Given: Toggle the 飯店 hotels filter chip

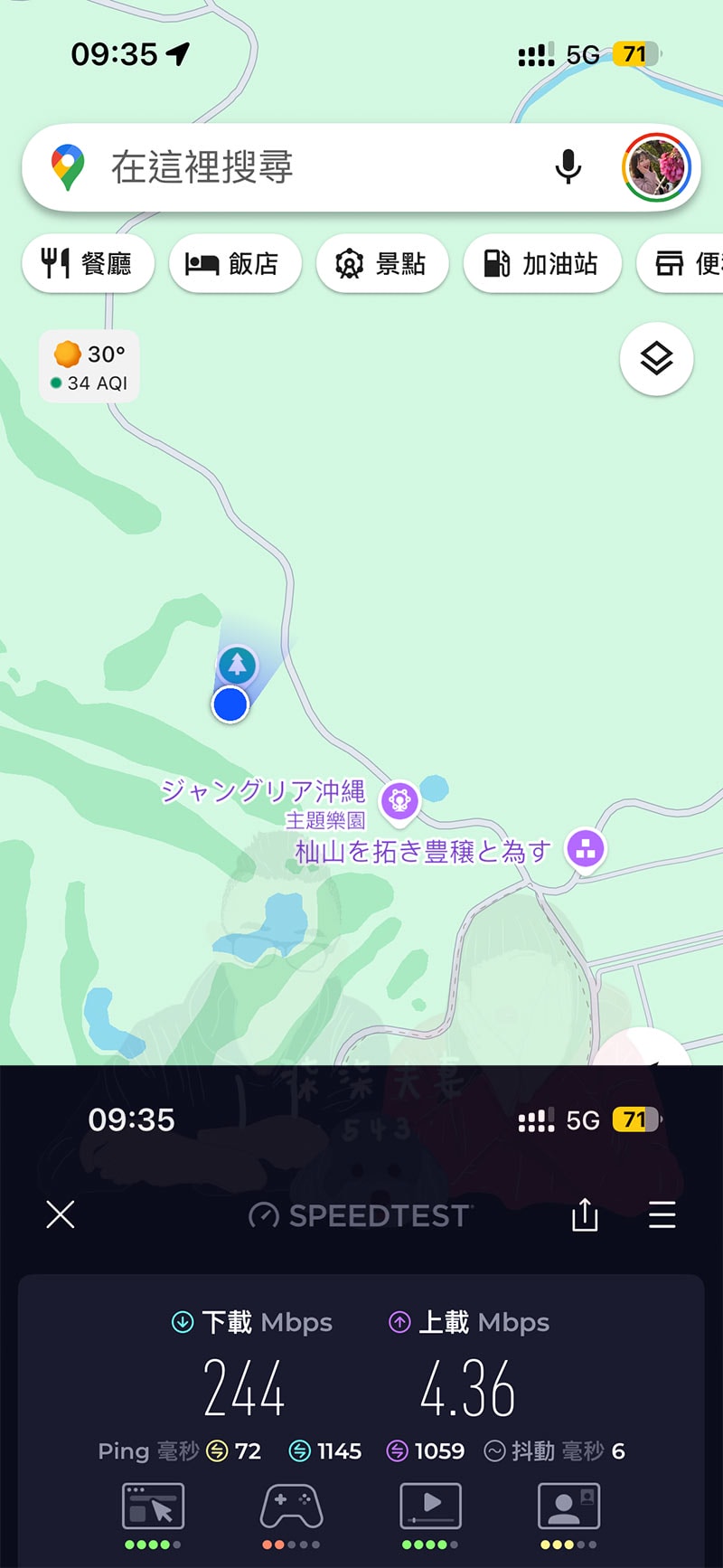Looking at the screenshot, I should coord(234,263).
